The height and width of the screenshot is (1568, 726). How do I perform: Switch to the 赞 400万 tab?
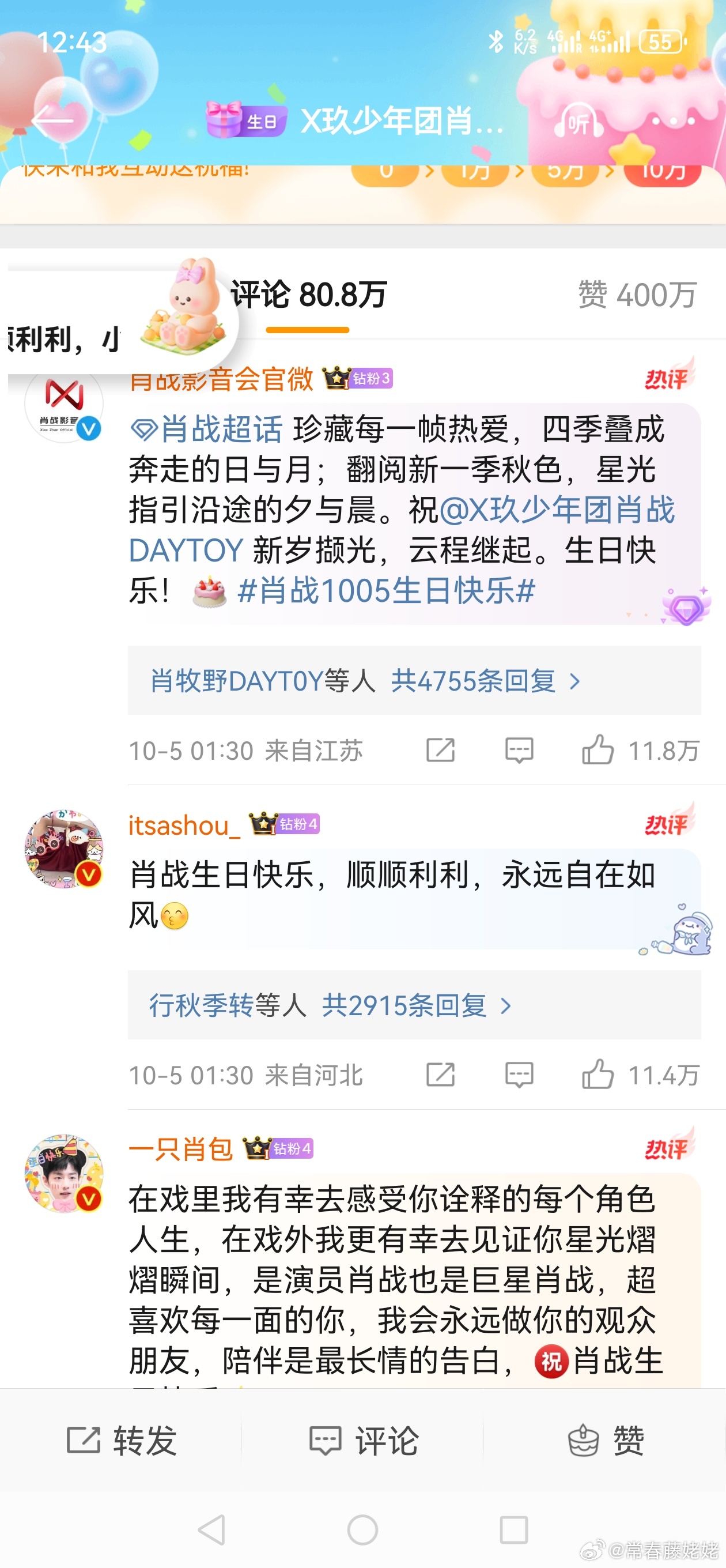point(637,295)
